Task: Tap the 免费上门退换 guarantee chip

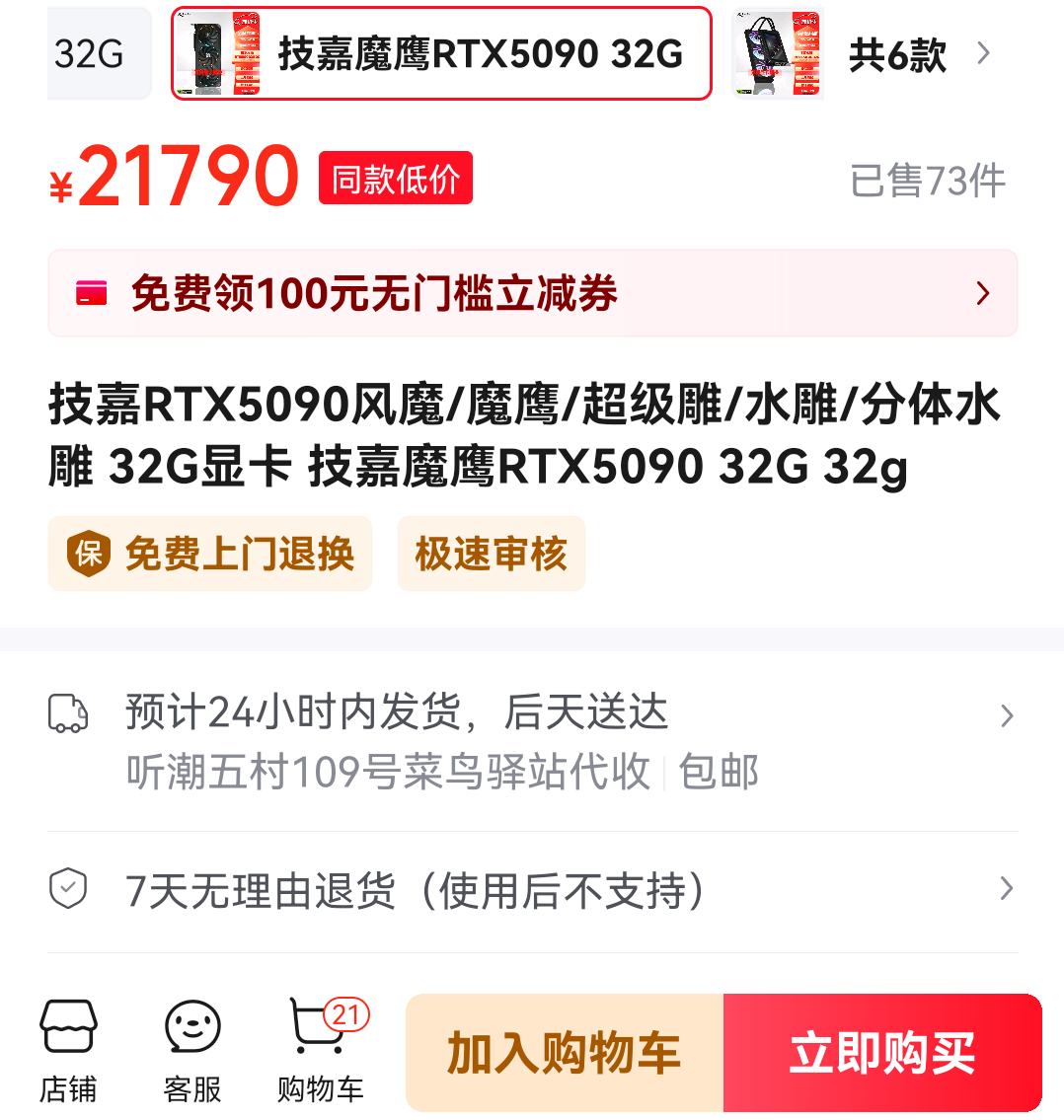Action: point(210,554)
